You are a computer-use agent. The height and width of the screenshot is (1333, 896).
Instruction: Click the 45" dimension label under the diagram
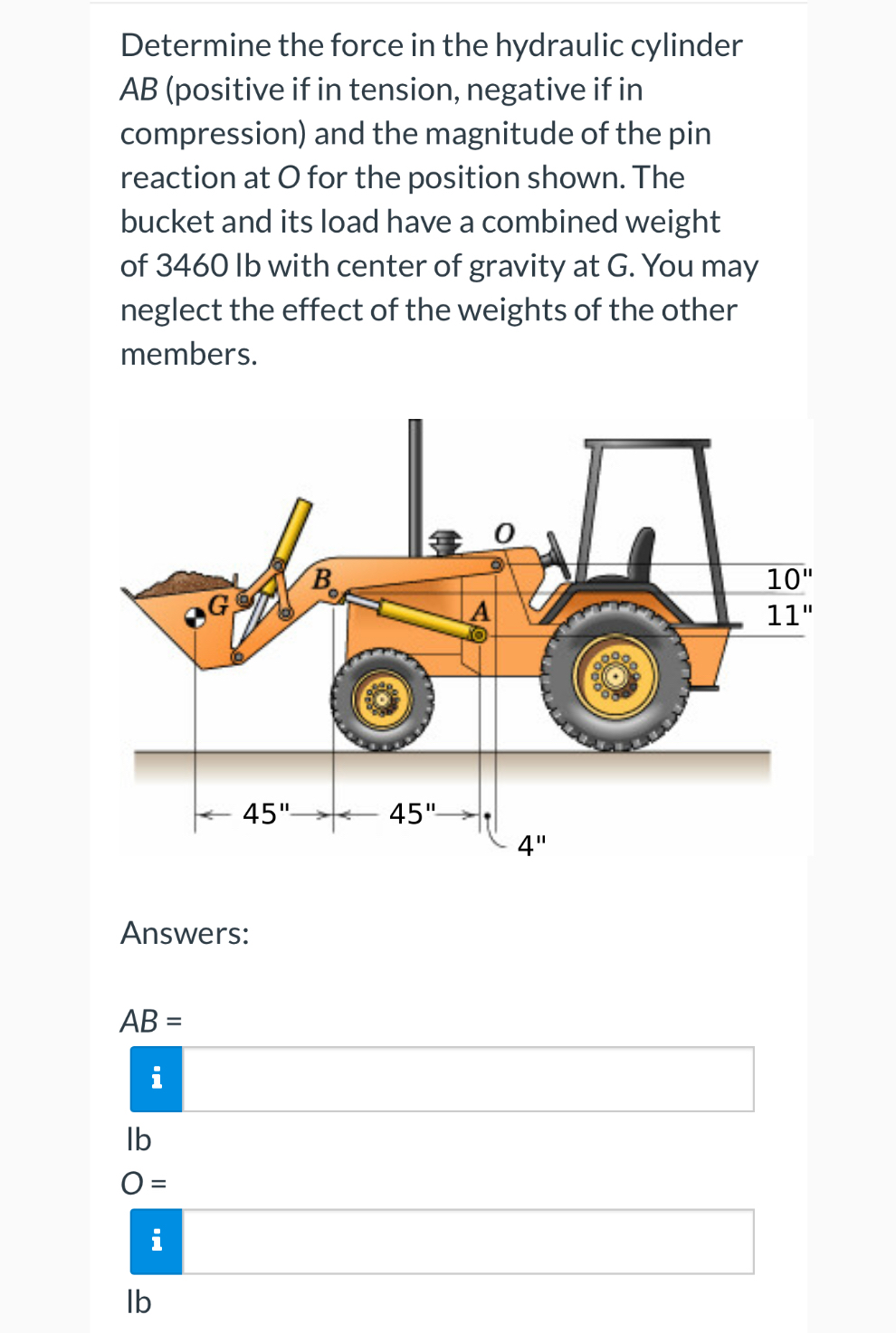pyautogui.click(x=266, y=814)
